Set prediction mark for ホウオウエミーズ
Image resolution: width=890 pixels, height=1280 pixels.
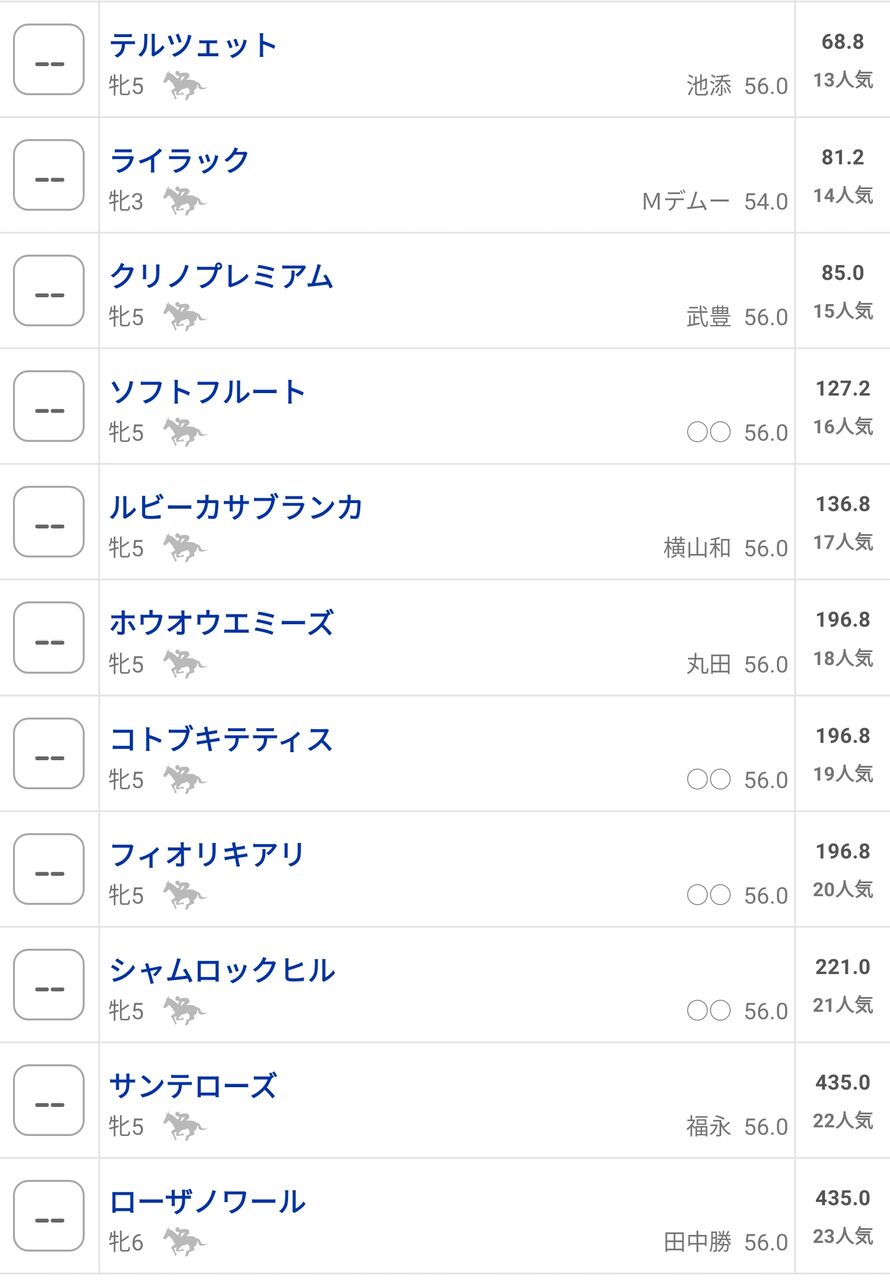tap(49, 639)
